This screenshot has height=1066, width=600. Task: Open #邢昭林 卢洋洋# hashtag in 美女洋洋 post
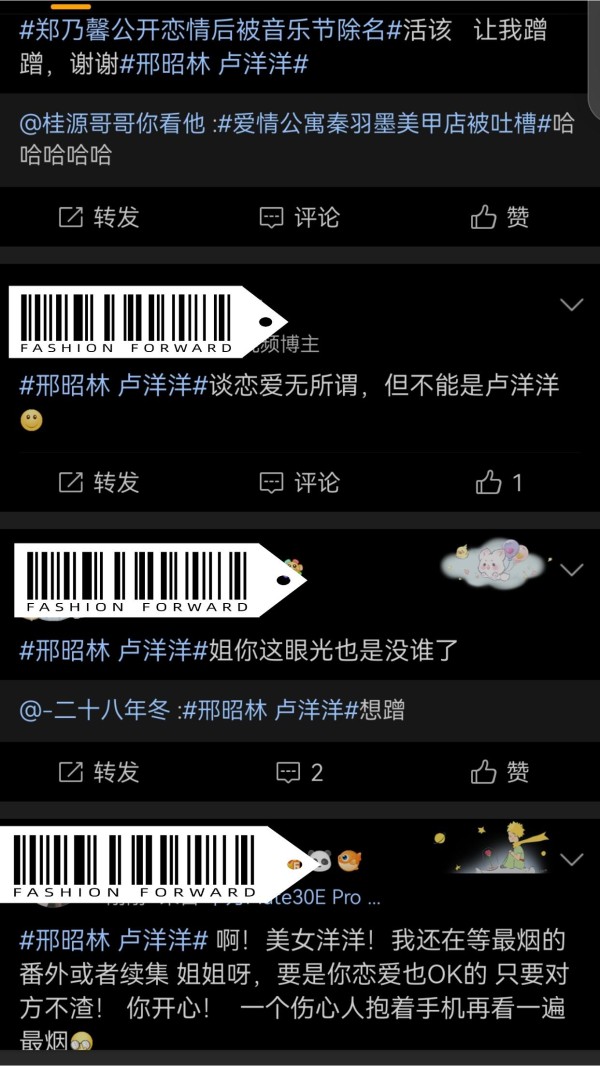click(112, 940)
